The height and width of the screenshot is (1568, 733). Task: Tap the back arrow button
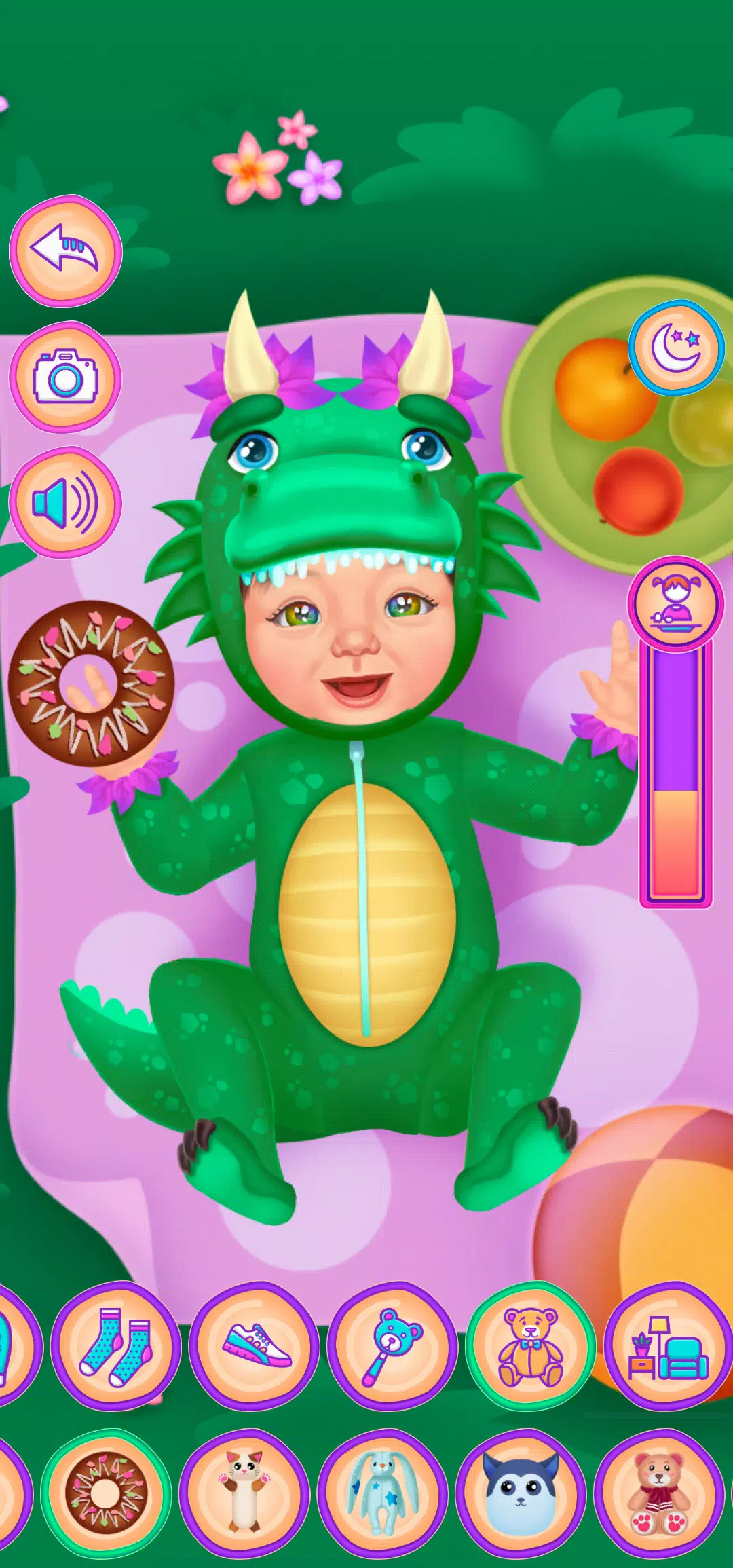65,251
